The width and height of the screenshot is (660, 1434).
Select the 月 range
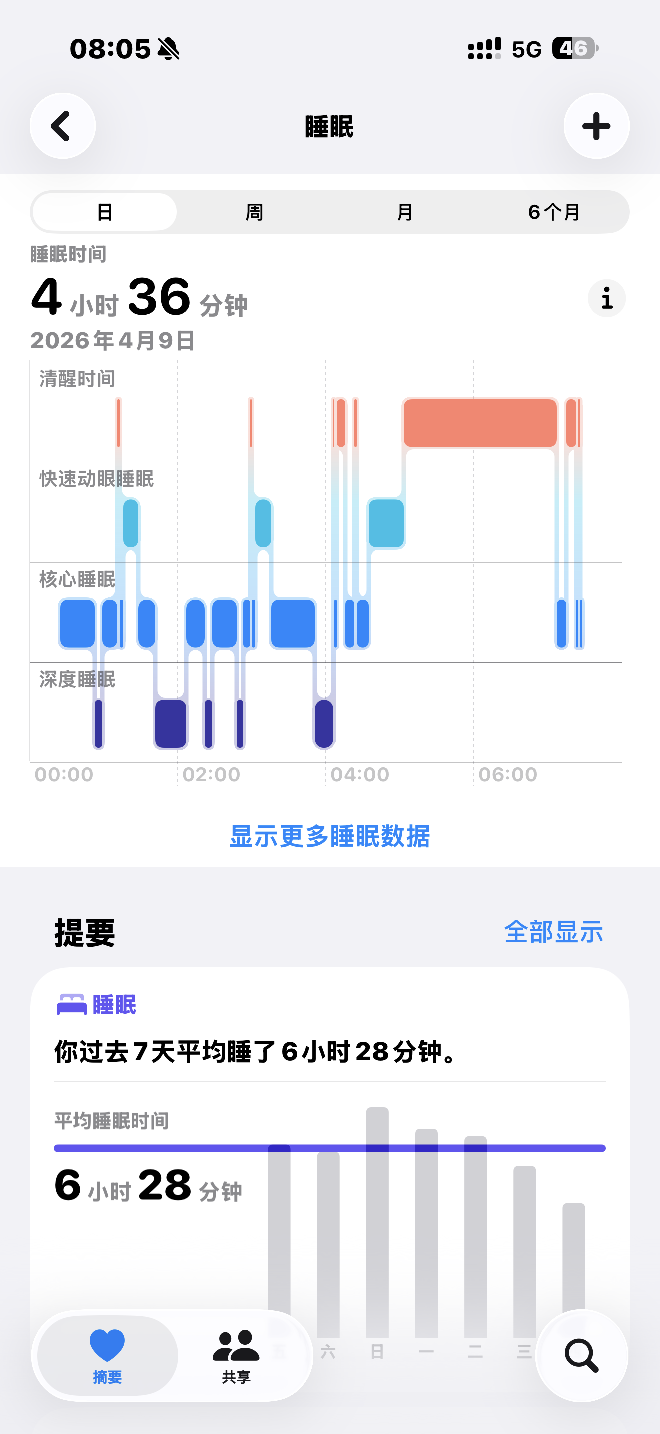404,212
